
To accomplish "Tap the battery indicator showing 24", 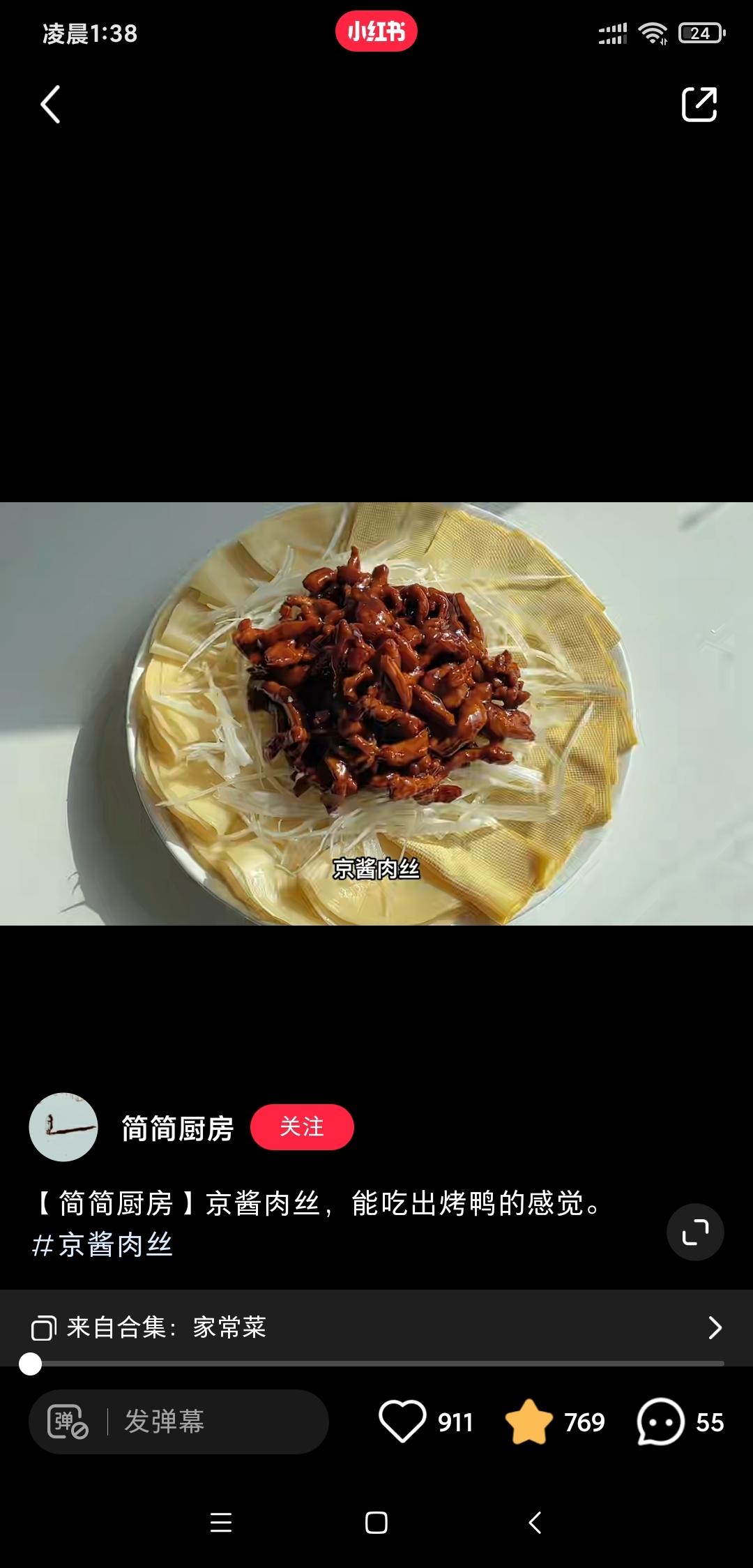I will tap(699, 31).
